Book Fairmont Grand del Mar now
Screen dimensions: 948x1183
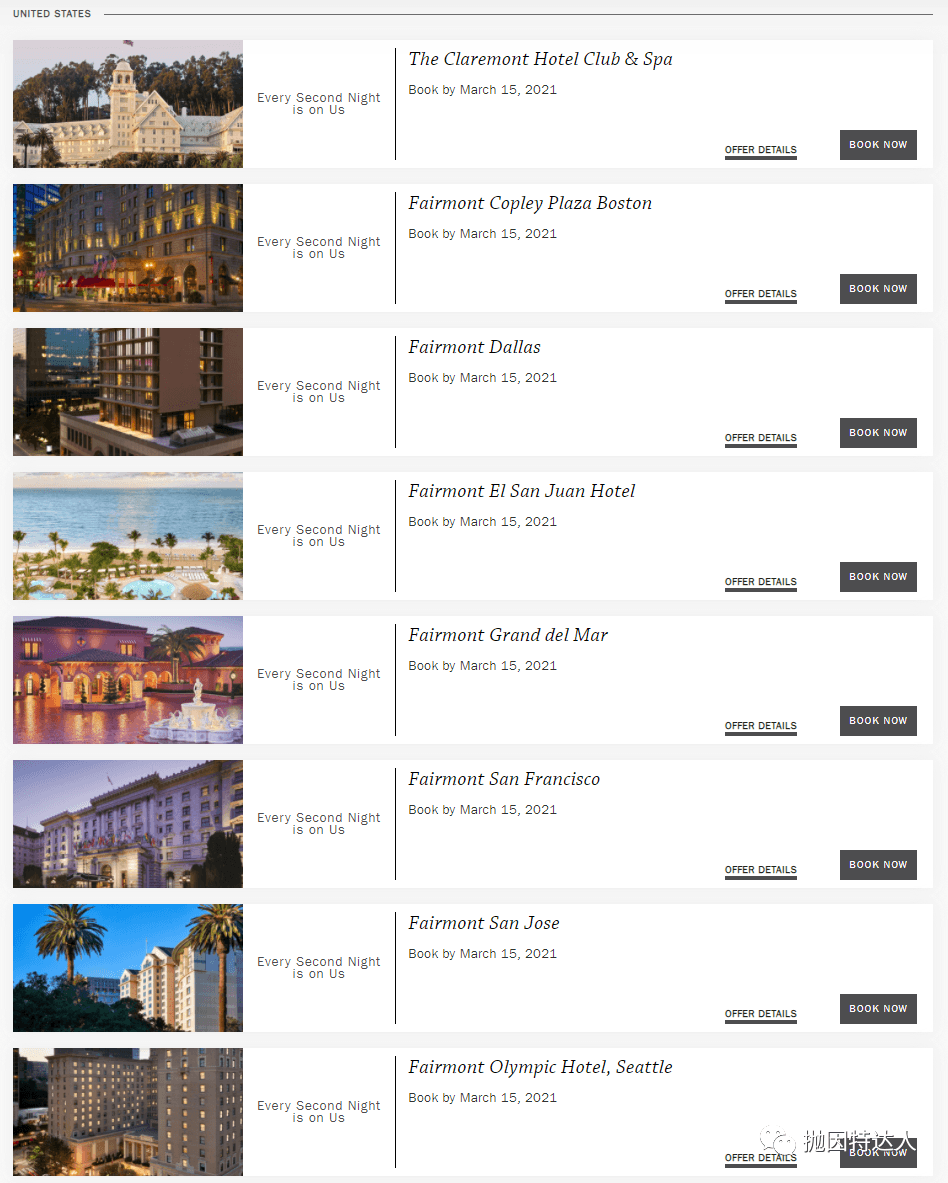click(x=878, y=721)
